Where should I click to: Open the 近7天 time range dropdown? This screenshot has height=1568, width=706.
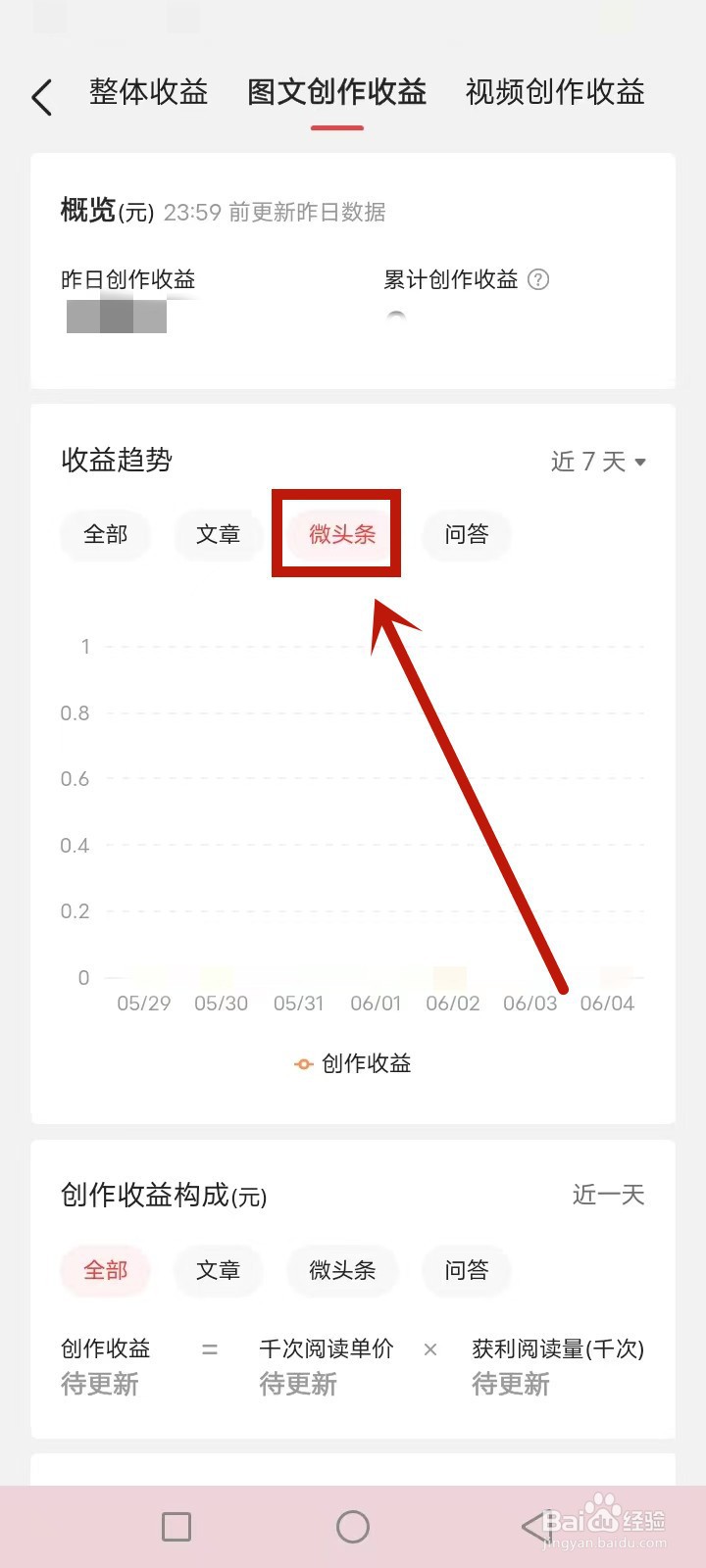(x=597, y=461)
